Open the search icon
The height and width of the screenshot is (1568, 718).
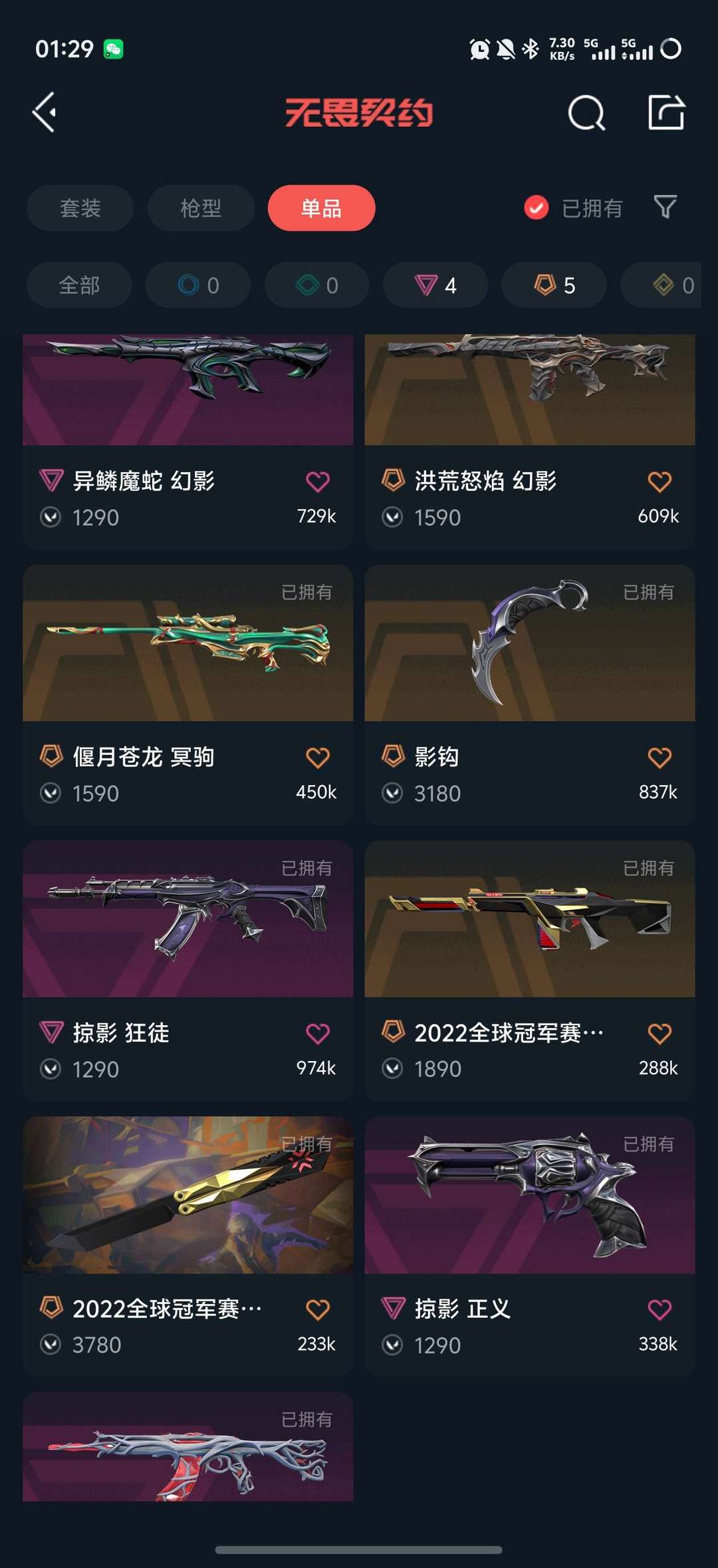tap(586, 112)
